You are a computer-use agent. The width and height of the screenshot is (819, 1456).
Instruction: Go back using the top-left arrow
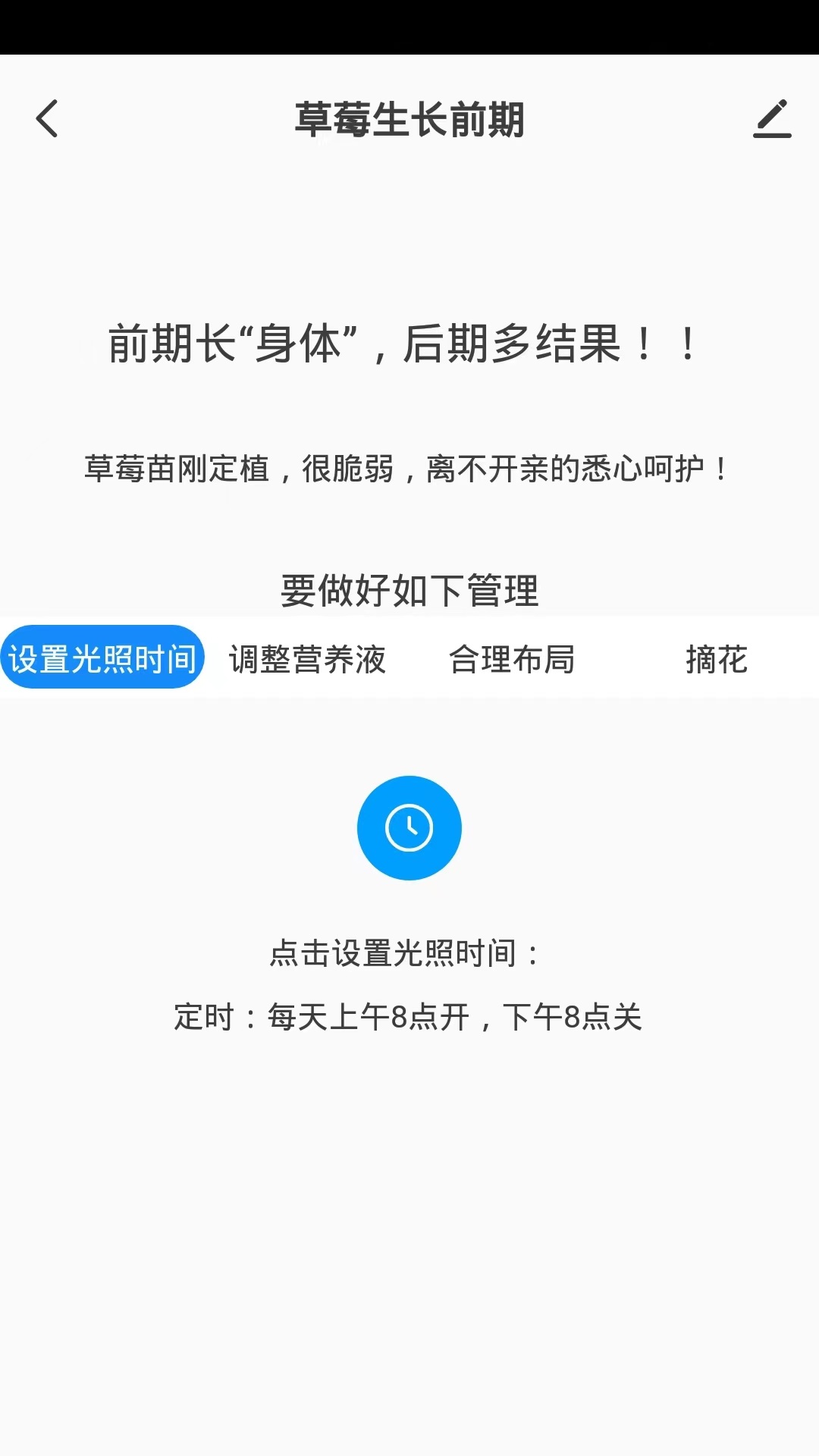click(x=47, y=119)
